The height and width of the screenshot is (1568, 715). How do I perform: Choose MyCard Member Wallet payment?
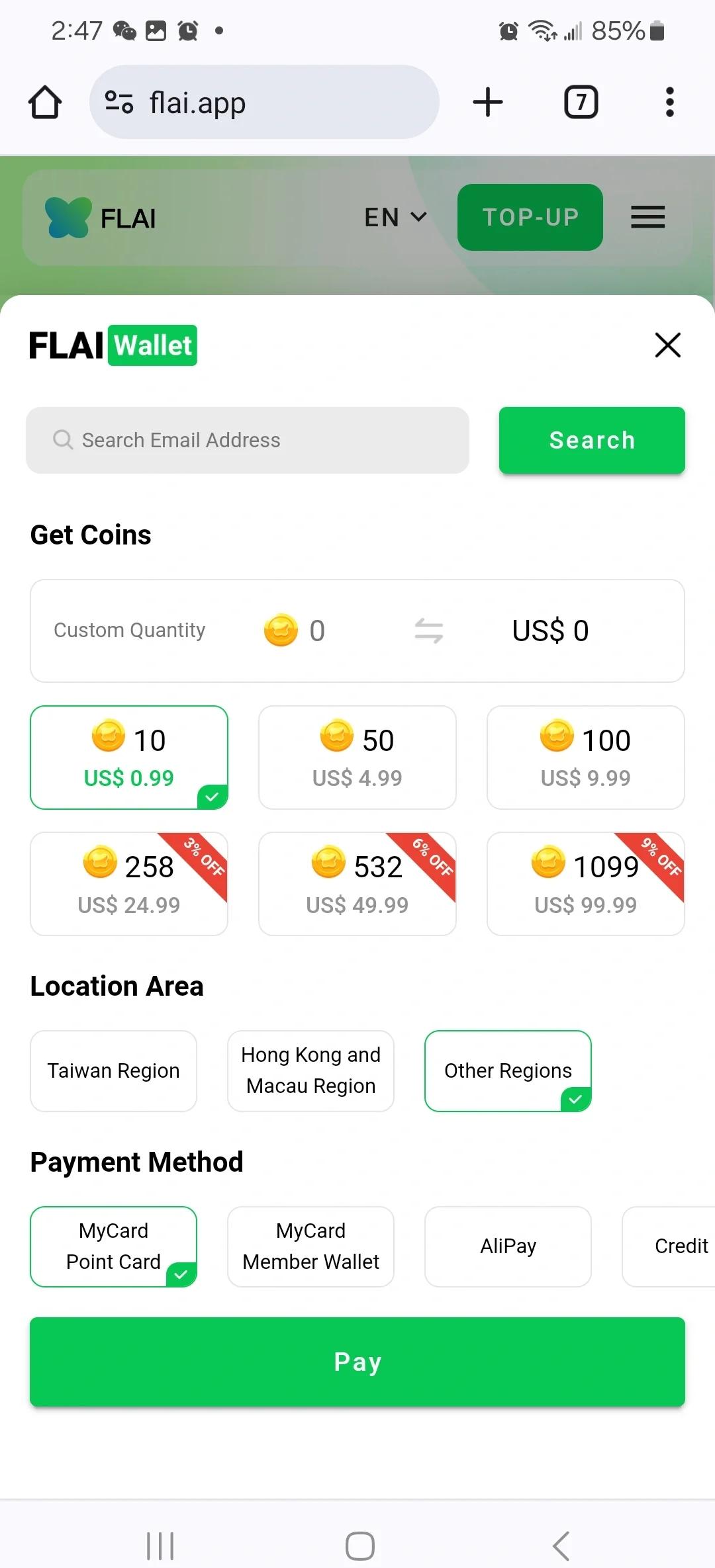310,1246
